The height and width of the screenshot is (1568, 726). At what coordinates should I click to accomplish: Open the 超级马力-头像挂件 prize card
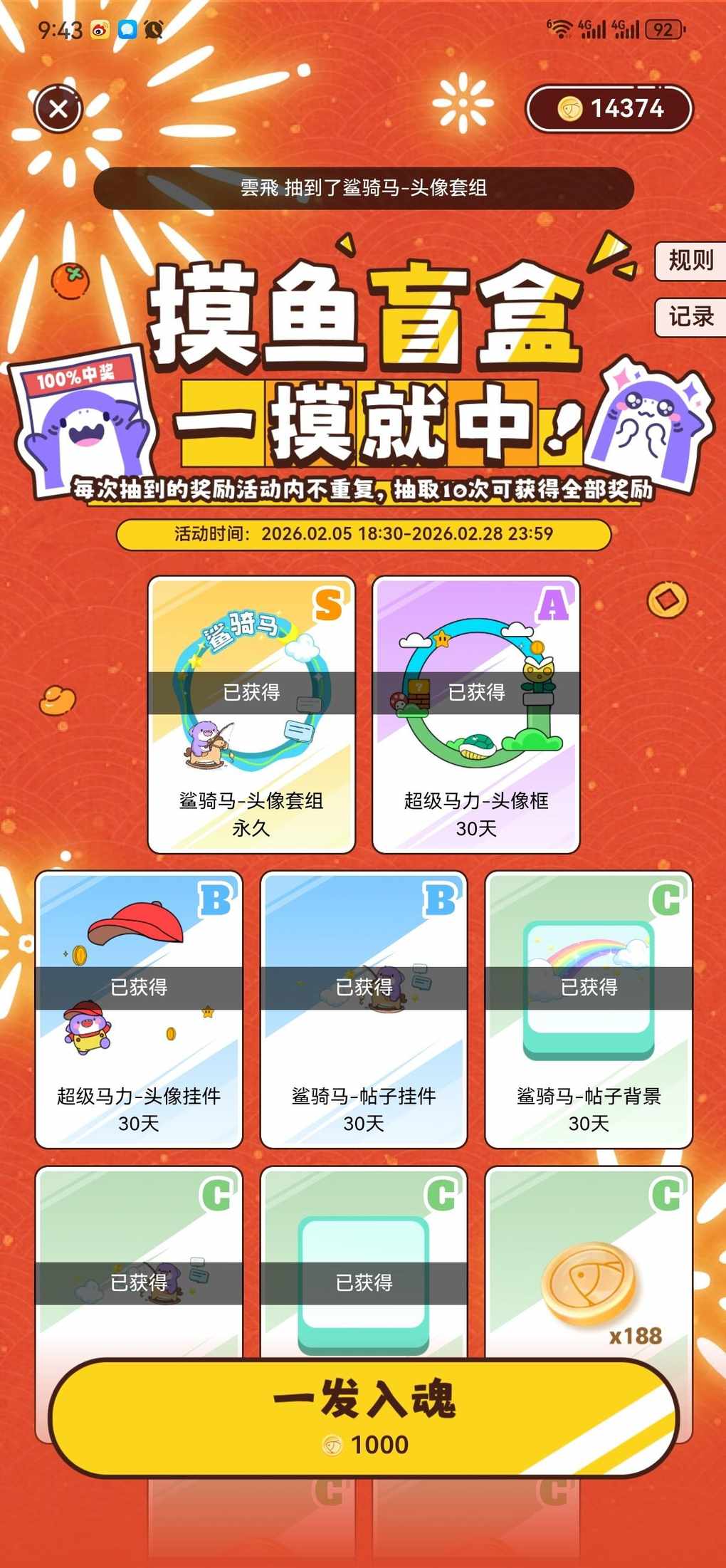point(139,1009)
